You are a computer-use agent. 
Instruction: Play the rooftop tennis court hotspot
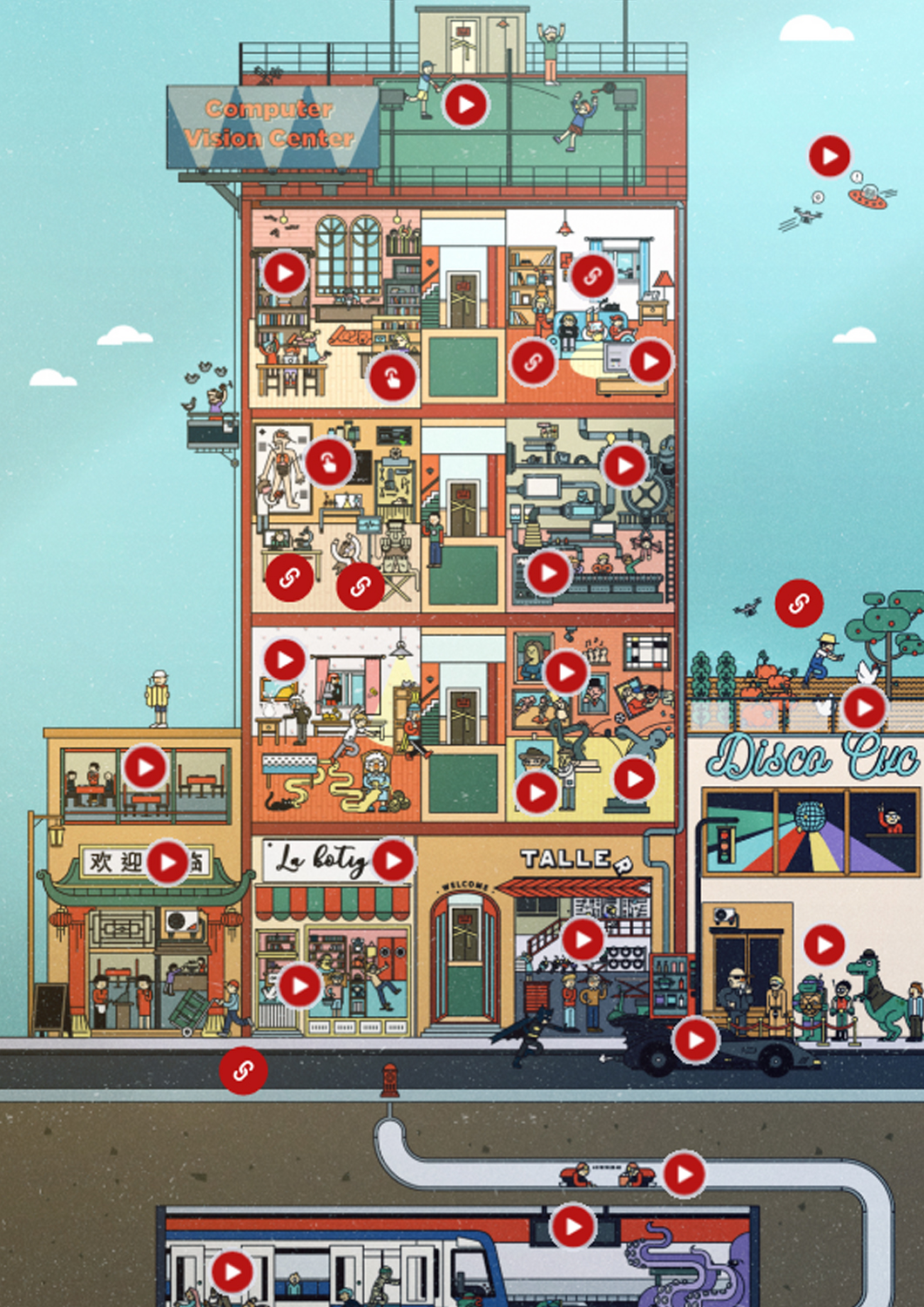click(x=466, y=105)
